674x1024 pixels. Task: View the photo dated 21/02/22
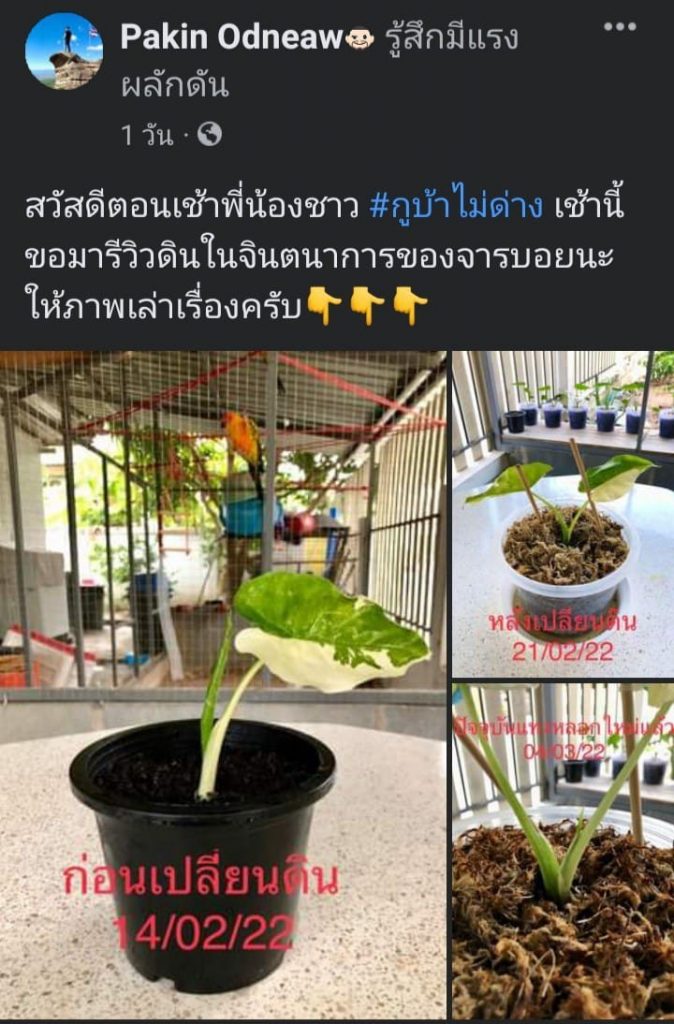pyautogui.click(x=562, y=514)
